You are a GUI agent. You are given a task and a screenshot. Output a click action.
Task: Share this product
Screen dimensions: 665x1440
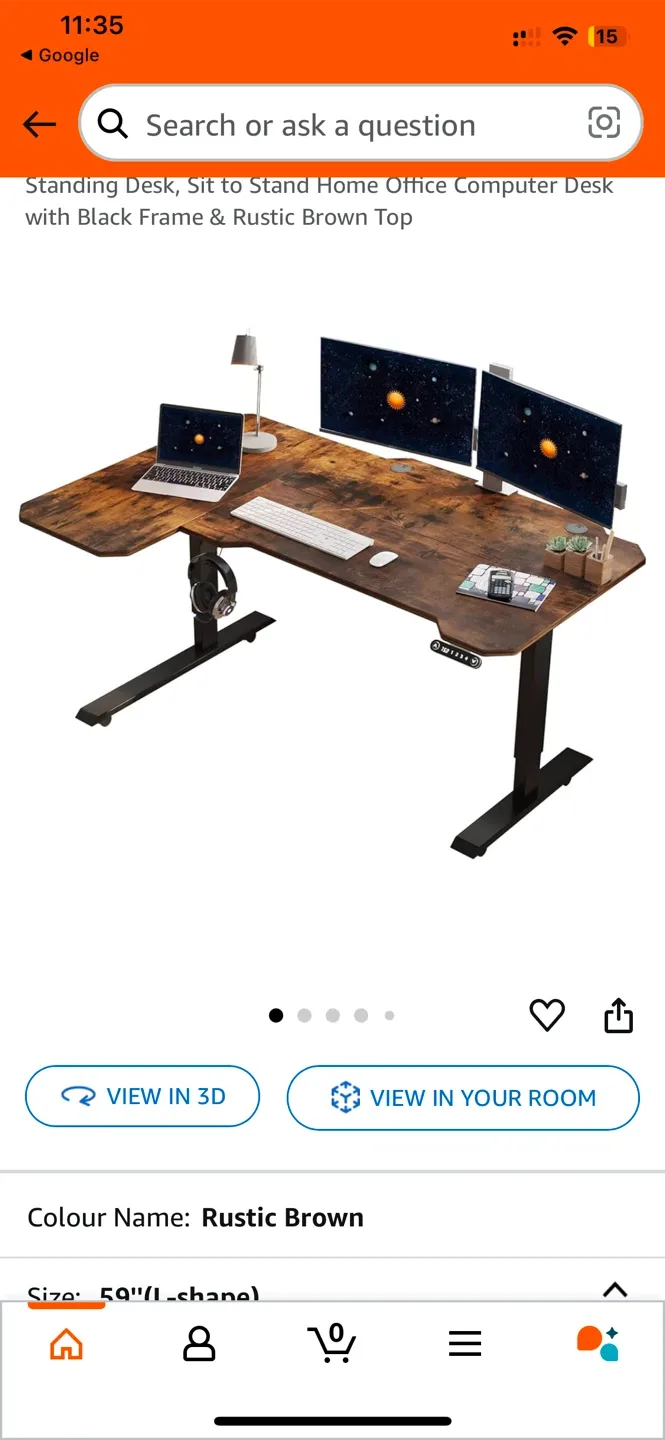click(619, 1015)
